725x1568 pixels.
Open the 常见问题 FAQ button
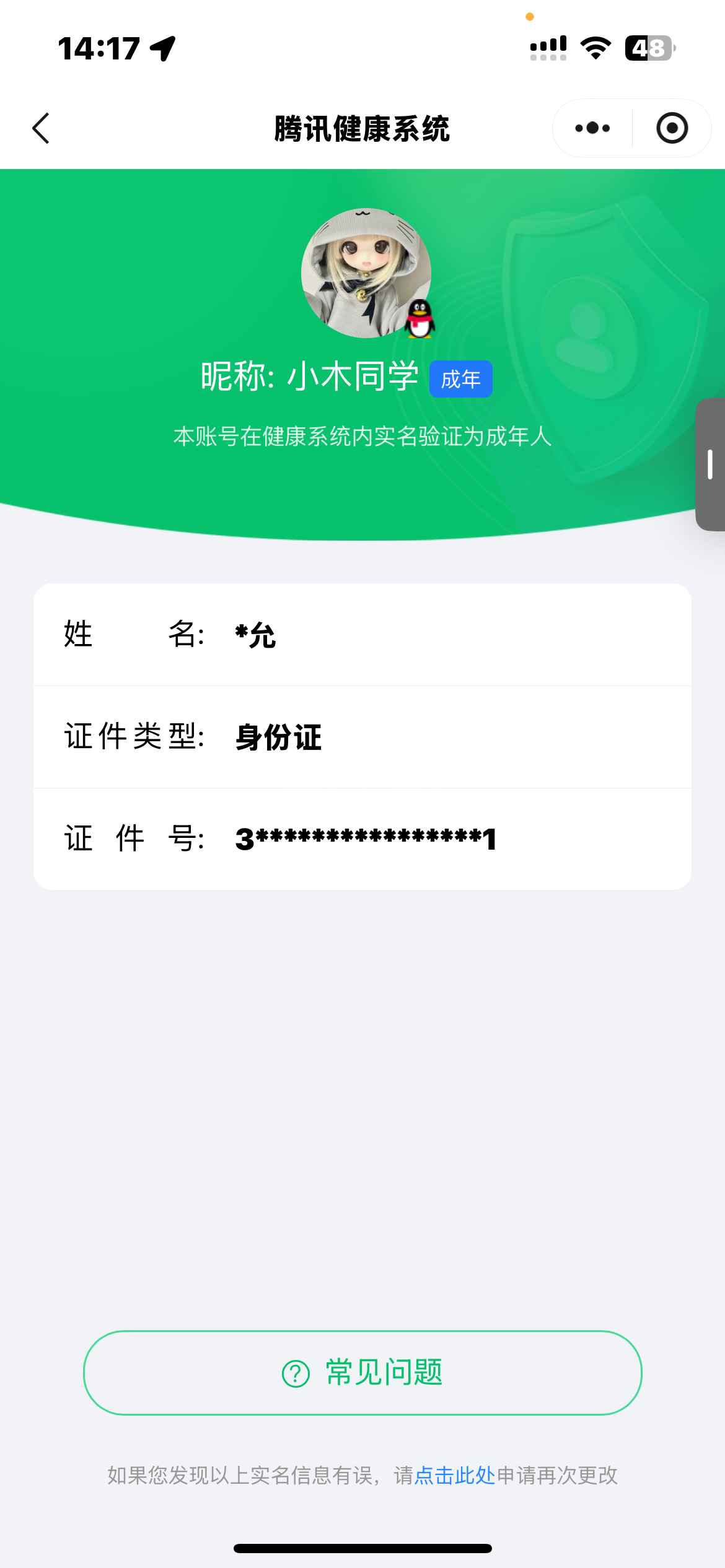[x=362, y=1373]
